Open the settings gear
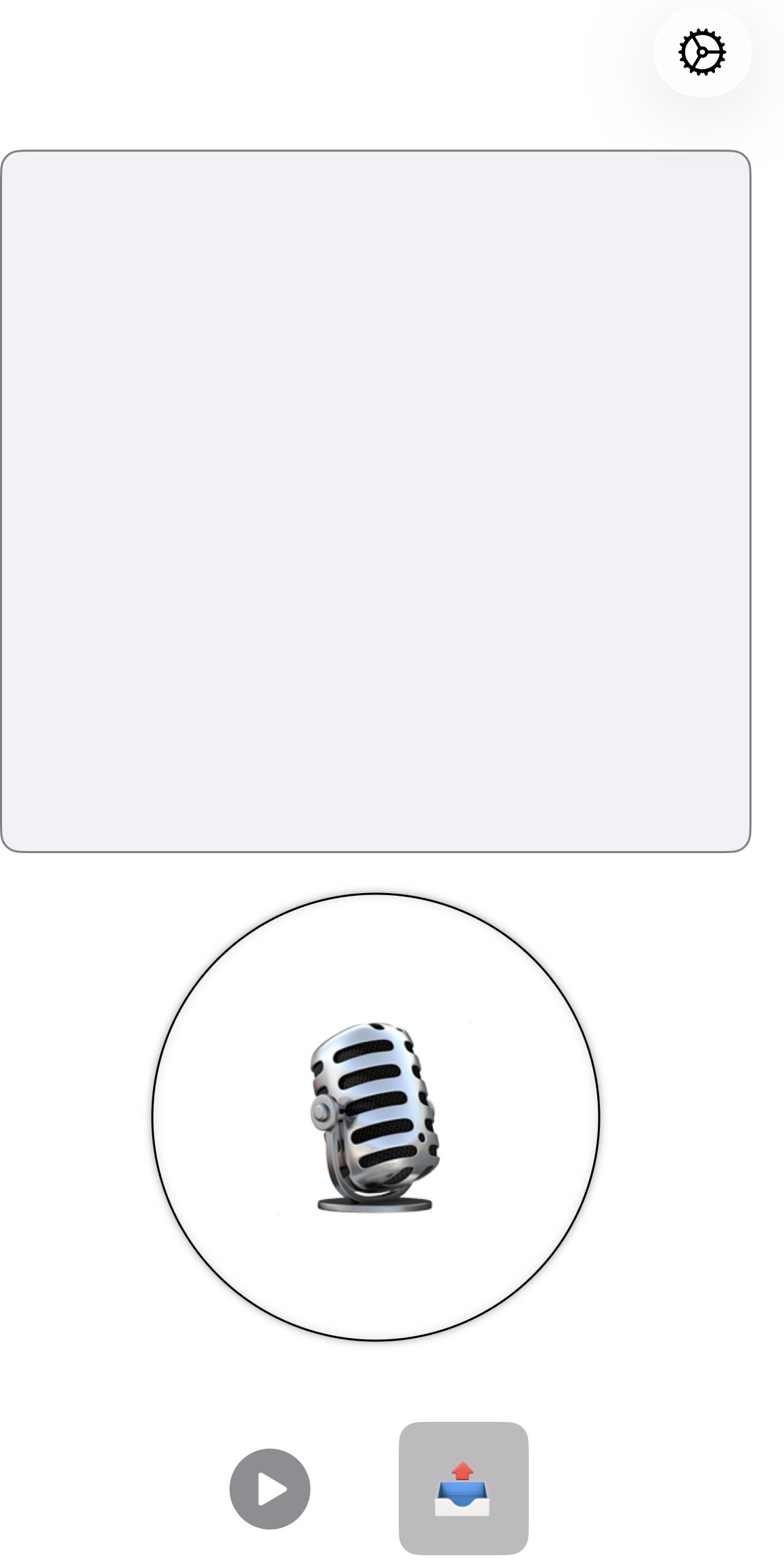Image resolution: width=784 pixels, height=1560 pixels. 702,52
